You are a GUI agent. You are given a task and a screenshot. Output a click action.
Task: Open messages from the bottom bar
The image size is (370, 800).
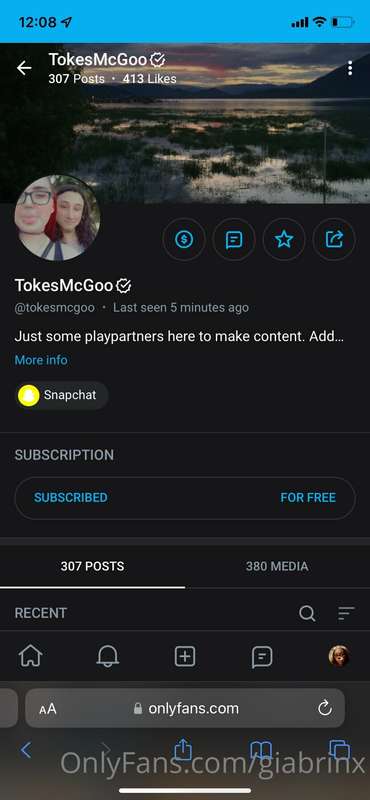tap(262, 657)
